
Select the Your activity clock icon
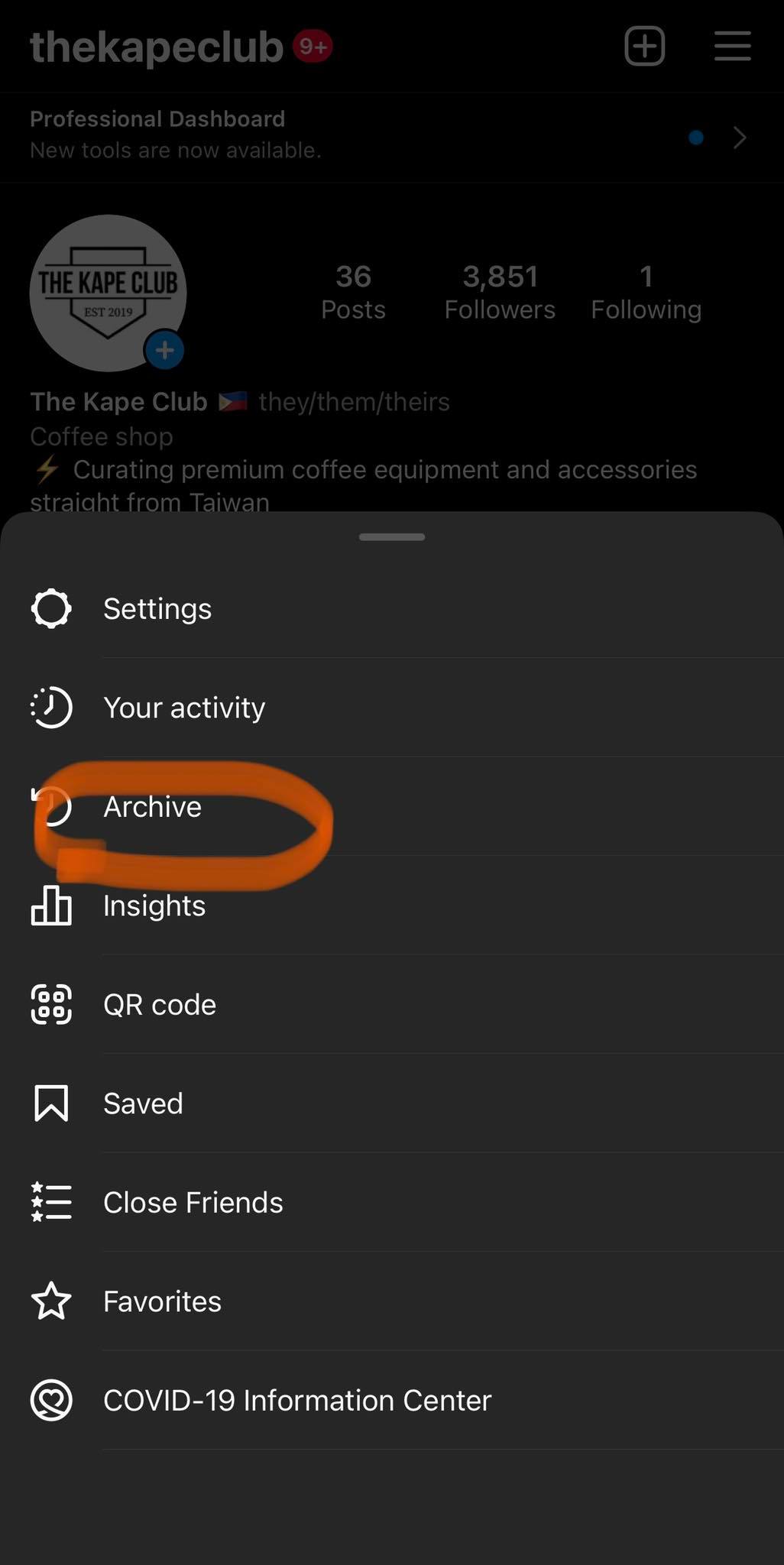(x=50, y=707)
